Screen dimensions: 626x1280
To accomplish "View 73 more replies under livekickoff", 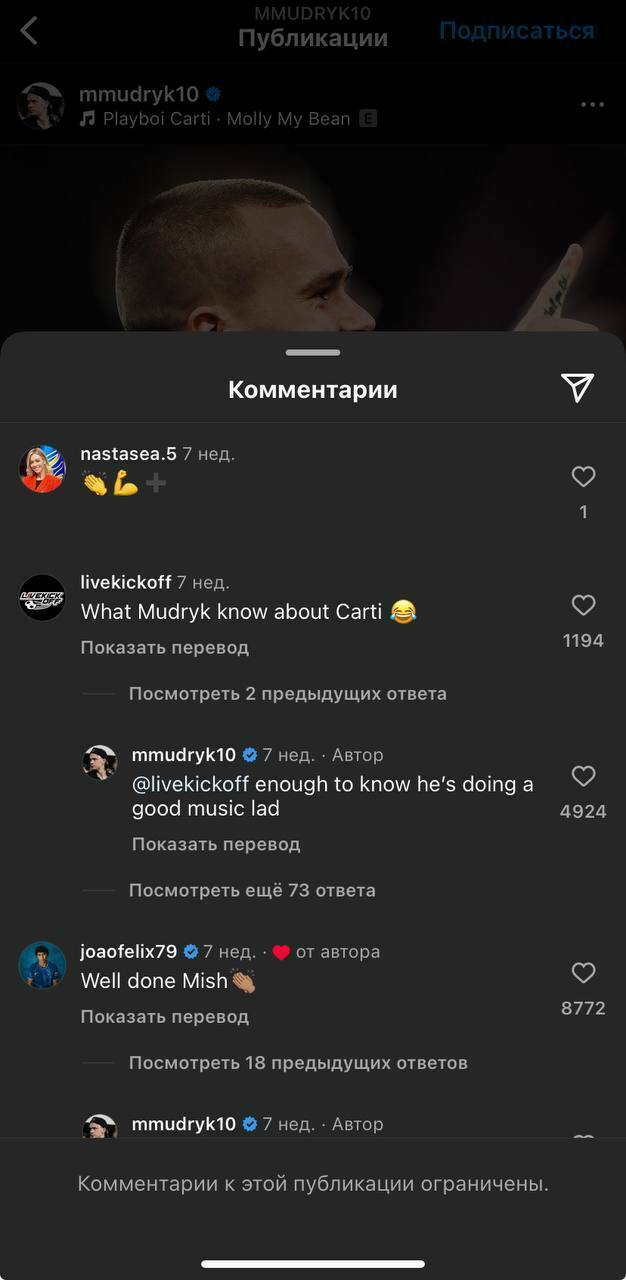I will (252, 890).
